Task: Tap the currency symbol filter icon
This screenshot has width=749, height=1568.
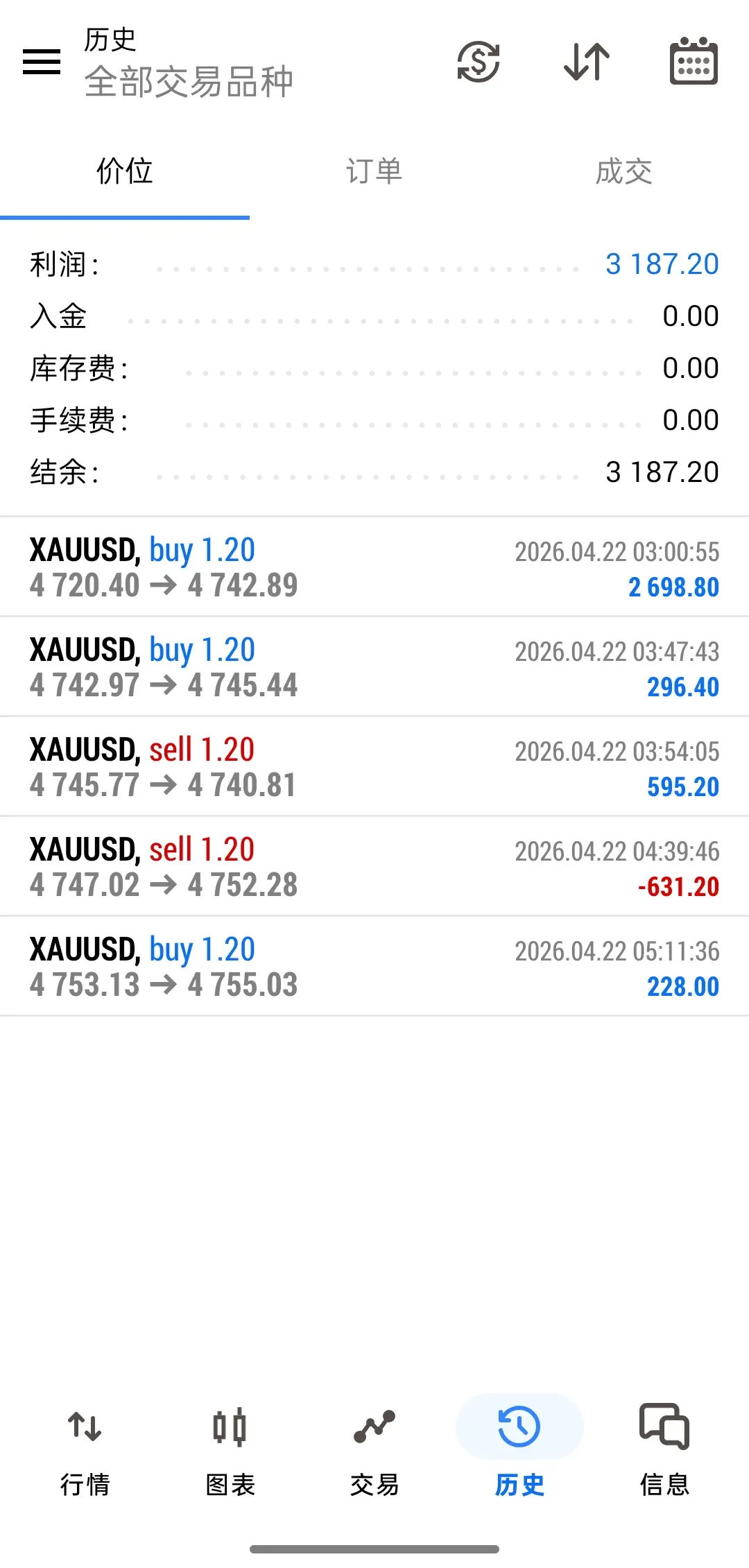Action: [x=479, y=62]
